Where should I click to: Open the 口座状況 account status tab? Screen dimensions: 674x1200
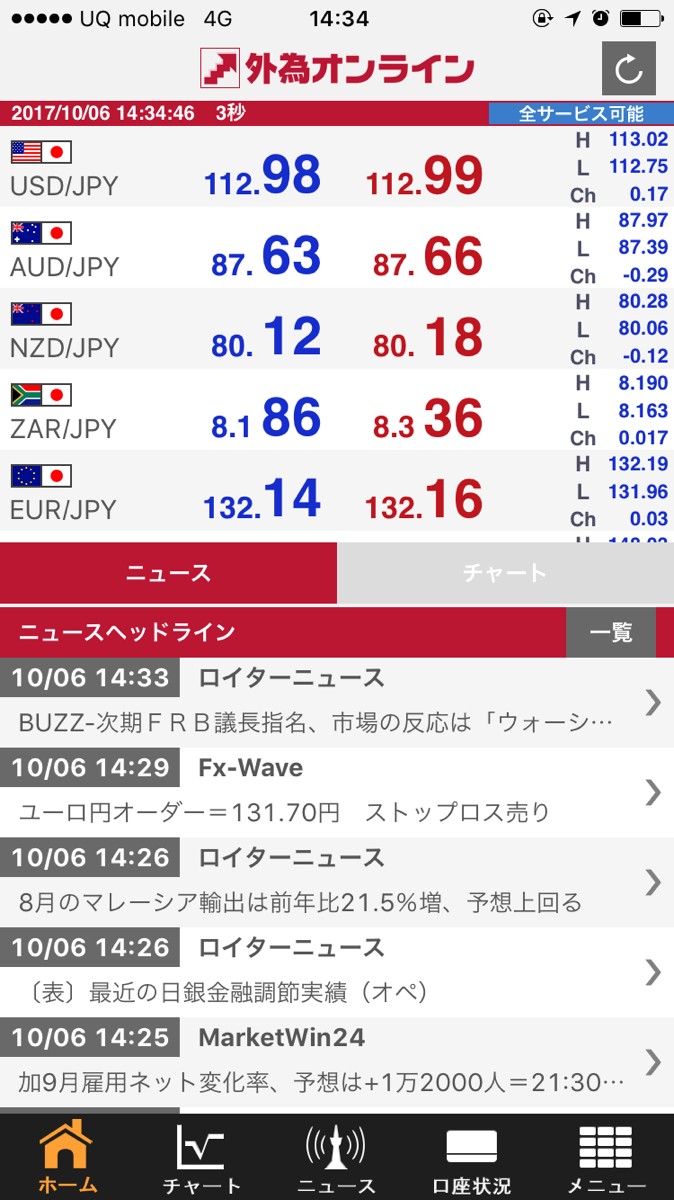click(471, 1158)
